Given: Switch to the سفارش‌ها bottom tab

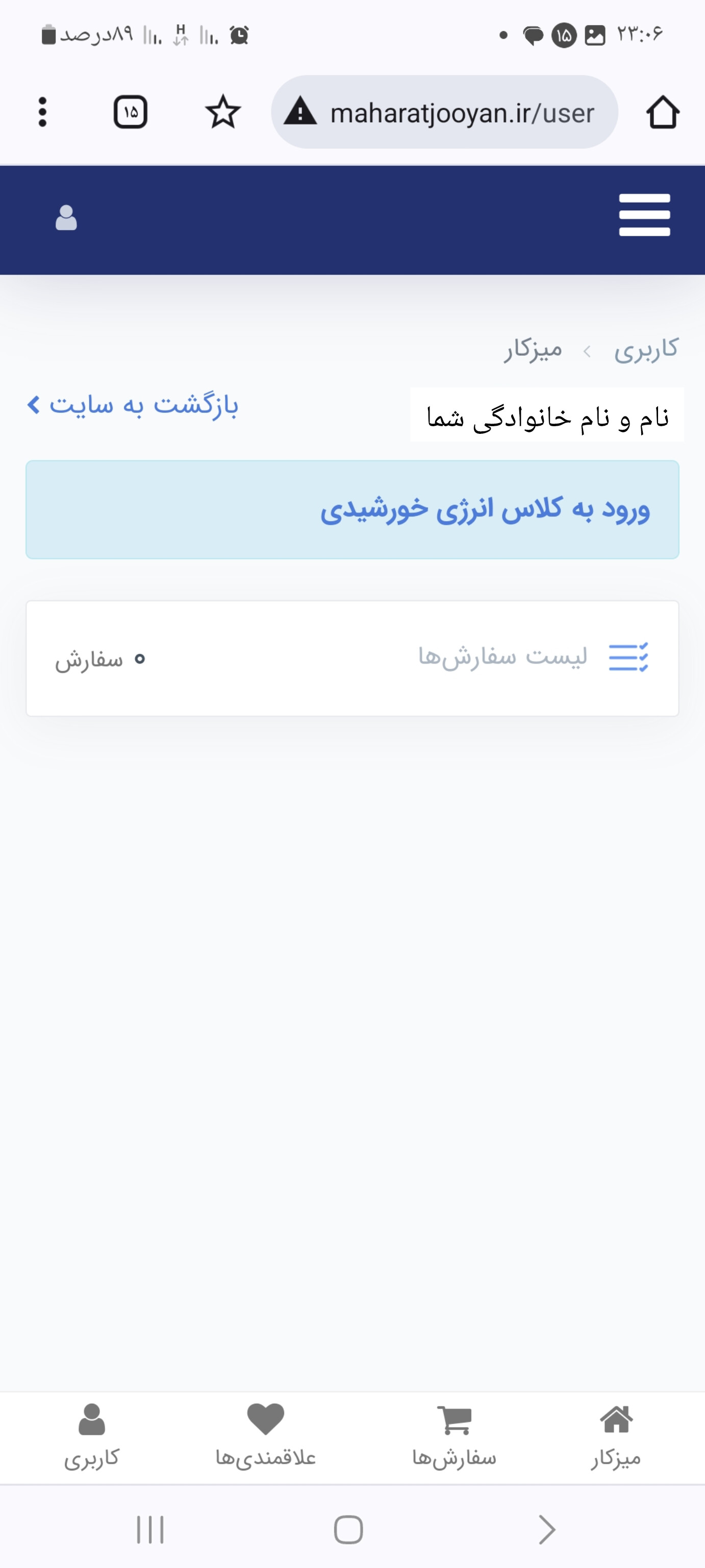Looking at the screenshot, I should click(x=455, y=1436).
